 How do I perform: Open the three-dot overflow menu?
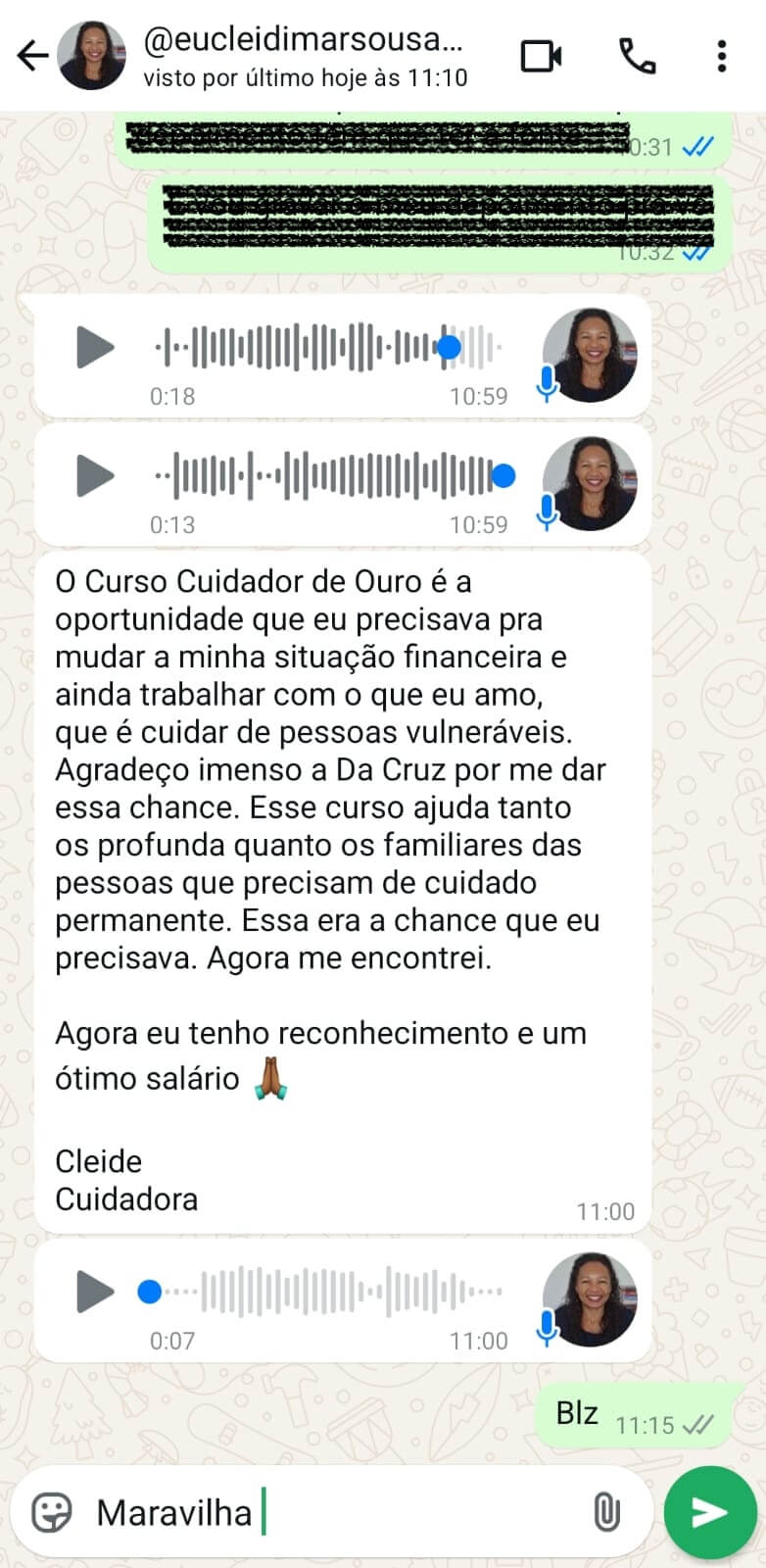[722, 56]
